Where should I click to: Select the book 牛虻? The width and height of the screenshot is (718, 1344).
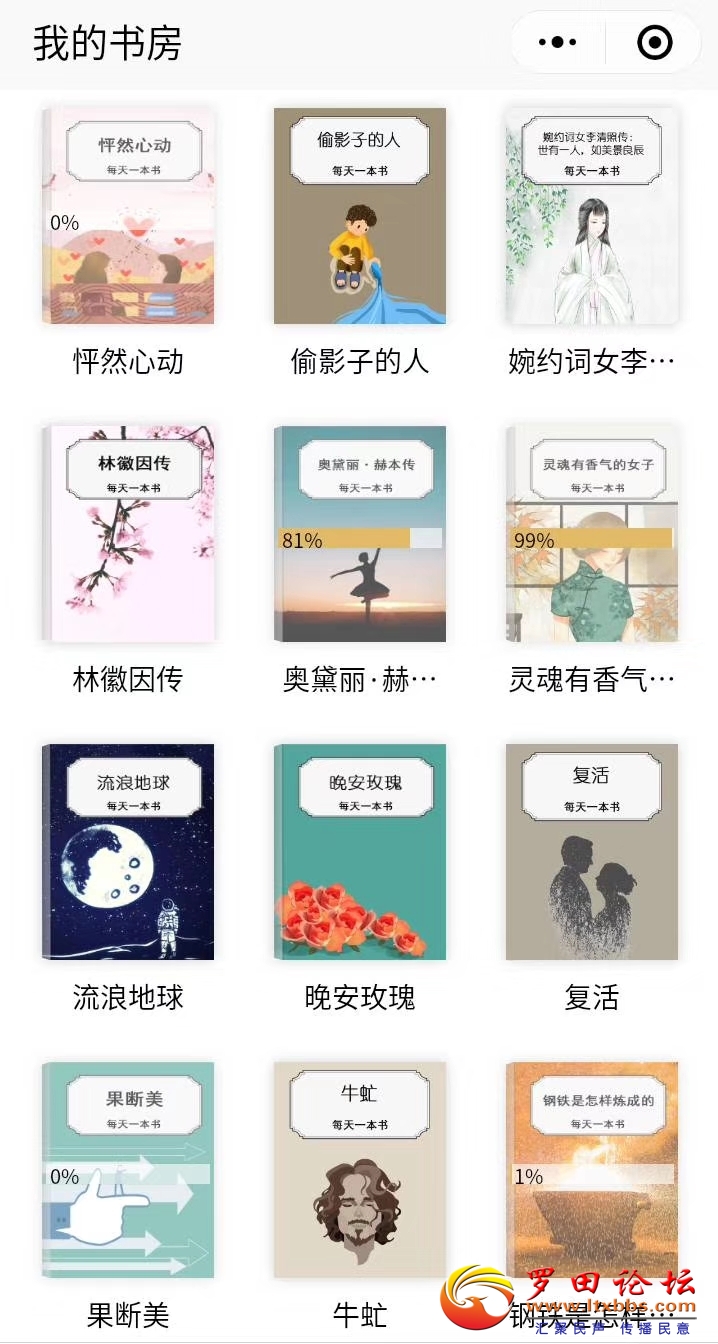pyautogui.click(x=360, y=1170)
